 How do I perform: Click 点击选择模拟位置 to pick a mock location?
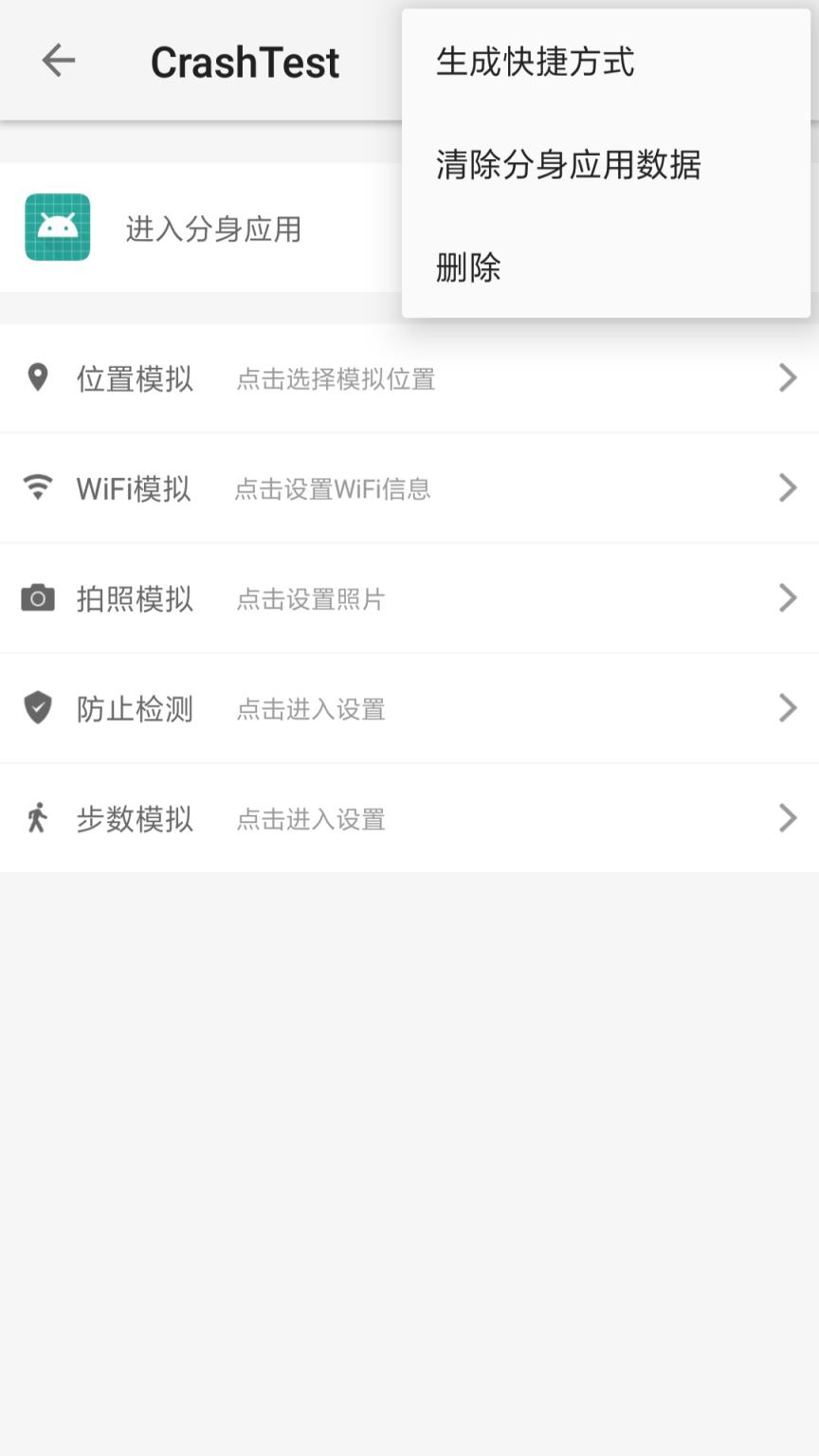click(334, 379)
